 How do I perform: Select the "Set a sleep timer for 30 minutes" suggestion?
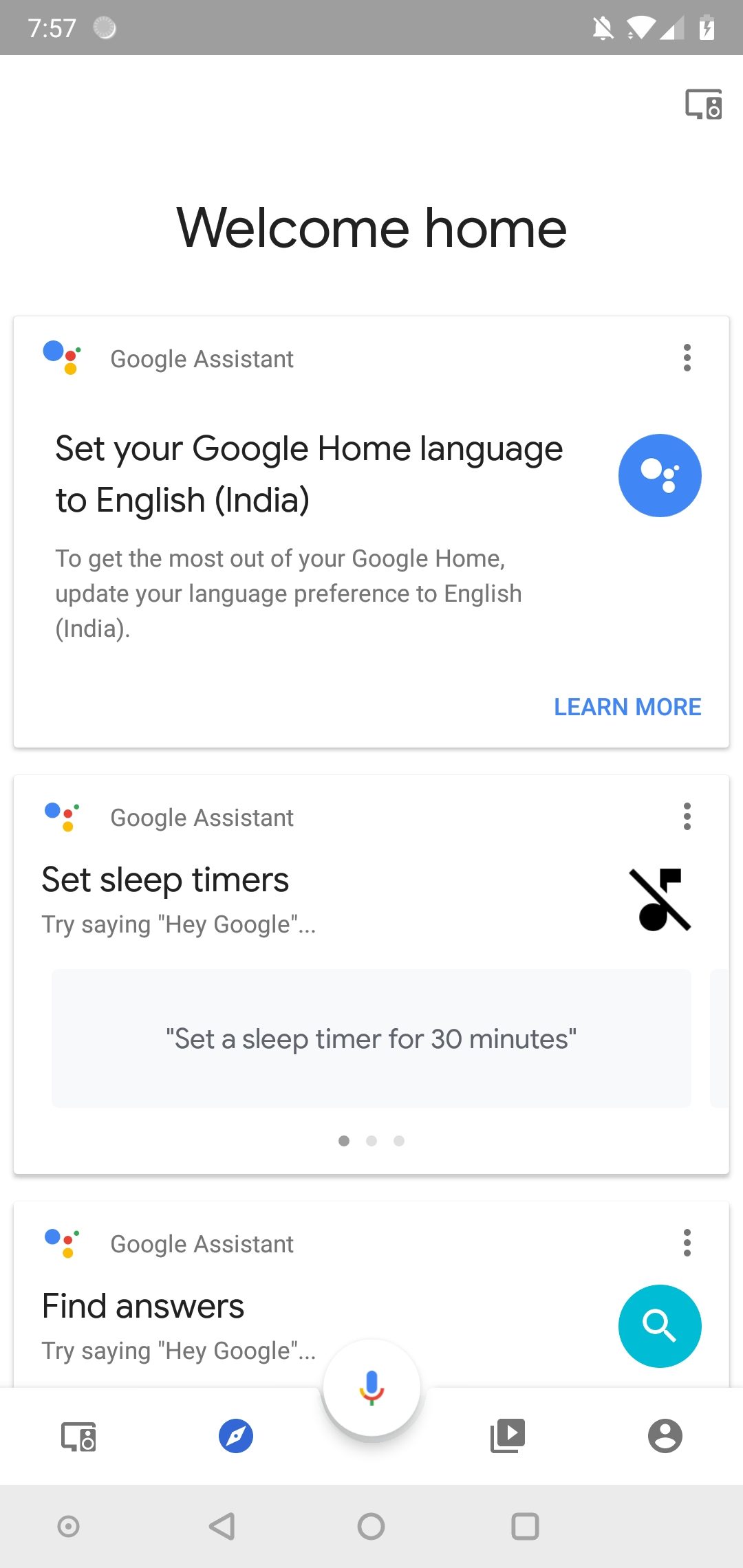371,1038
